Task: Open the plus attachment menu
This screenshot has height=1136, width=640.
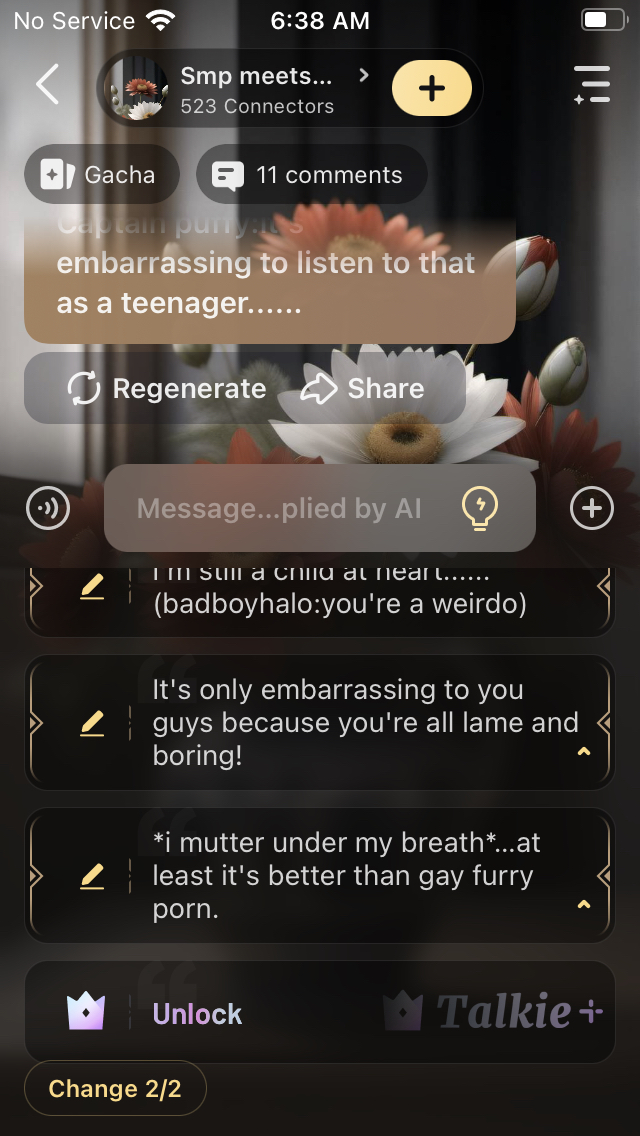Action: (591, 509)
